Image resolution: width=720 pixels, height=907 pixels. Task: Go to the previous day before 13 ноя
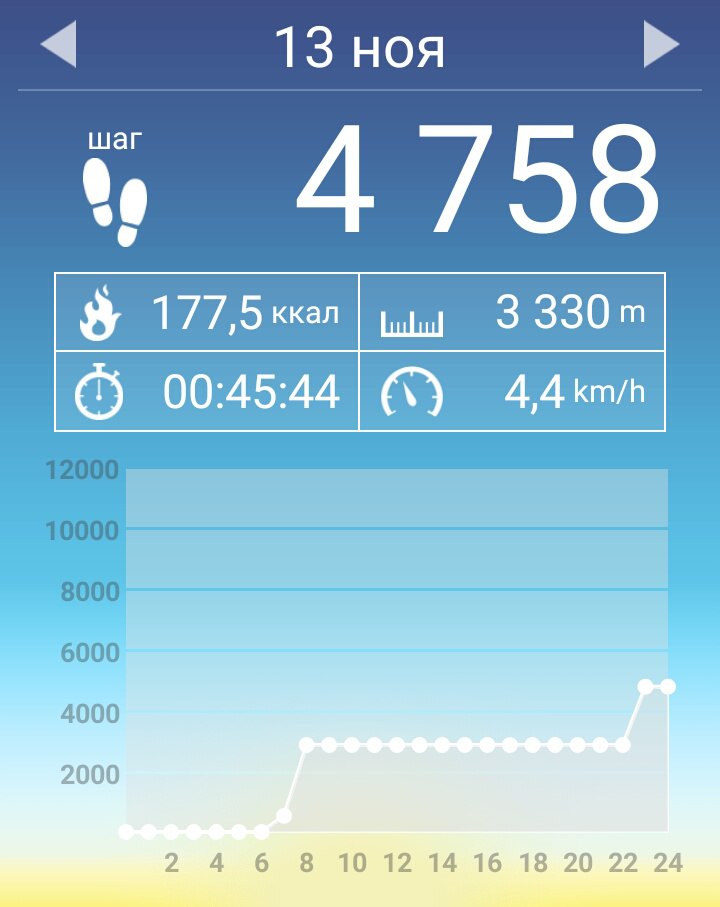point(58,45)
